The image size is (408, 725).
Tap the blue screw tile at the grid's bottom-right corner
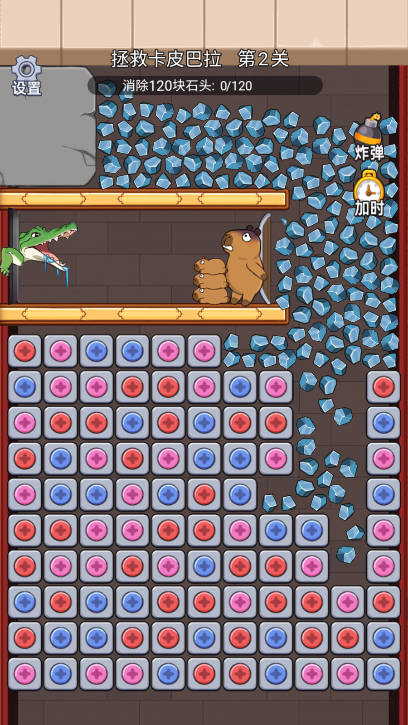click(383, 674)
